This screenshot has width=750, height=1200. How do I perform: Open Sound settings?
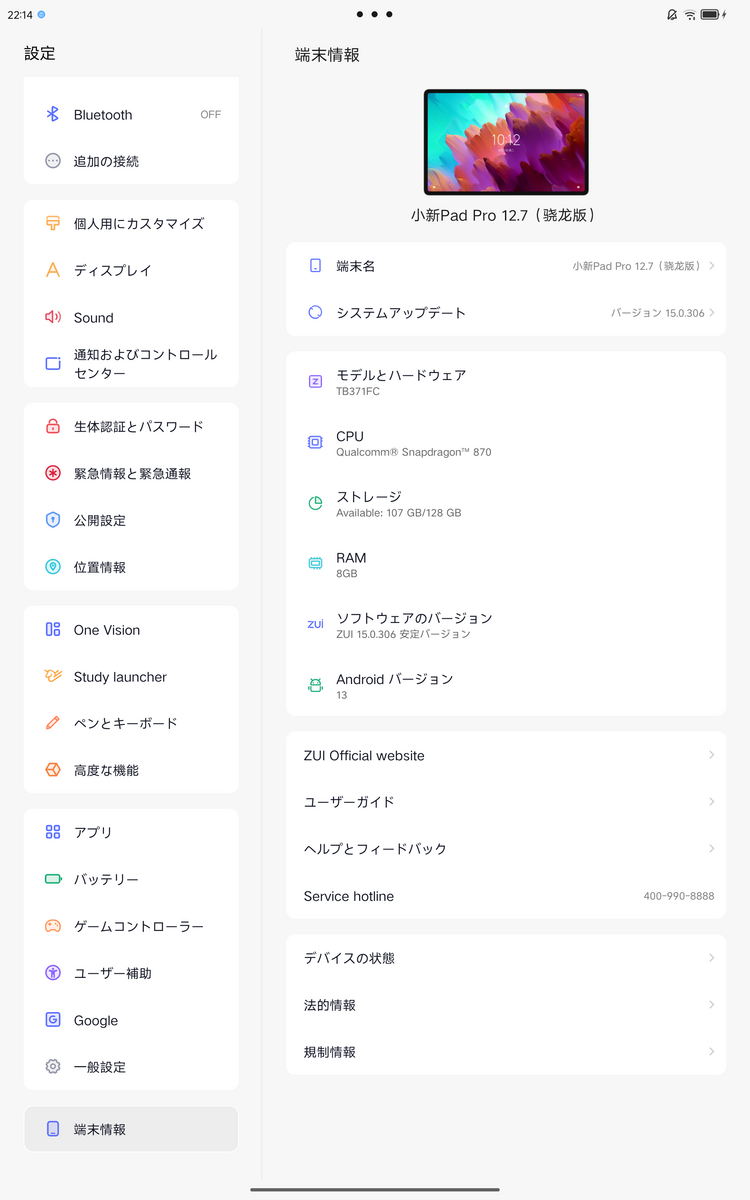[x=131, y=317]
